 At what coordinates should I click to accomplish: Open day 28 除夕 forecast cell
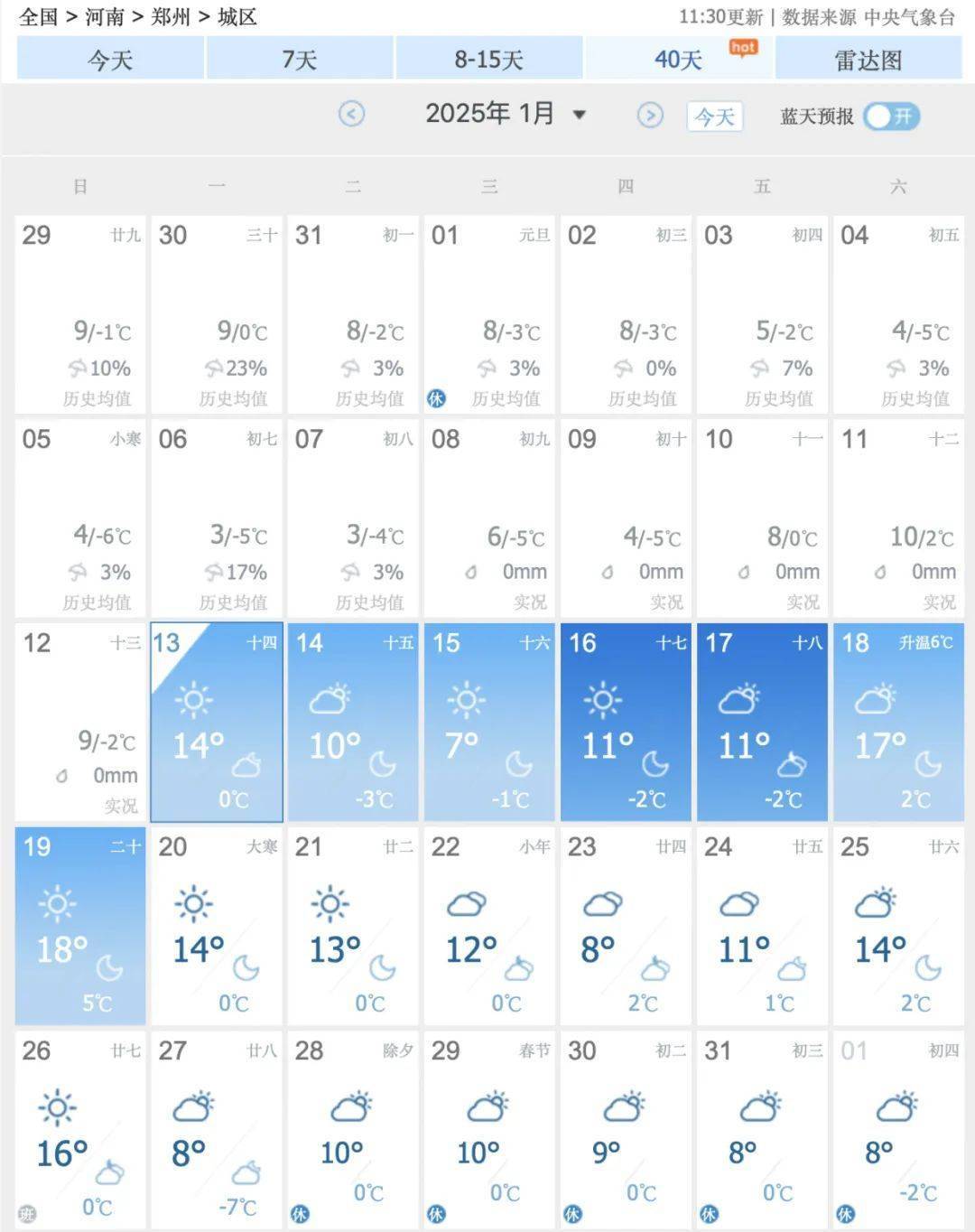tap(353, 1129)
